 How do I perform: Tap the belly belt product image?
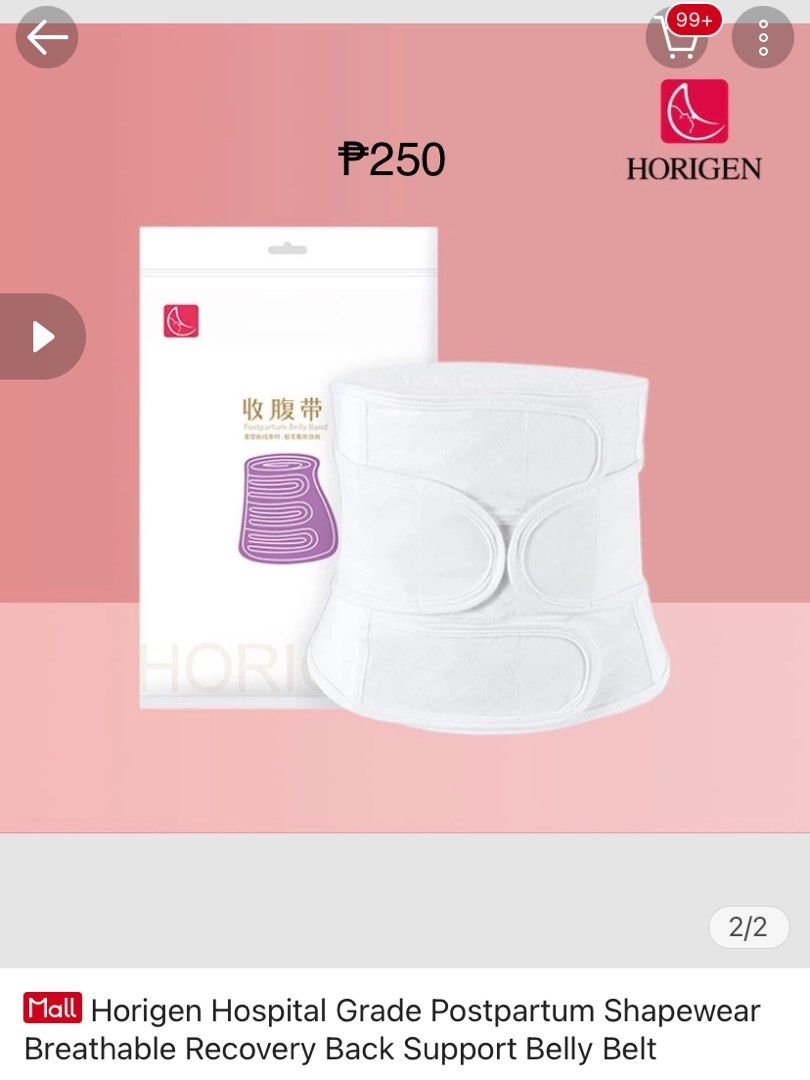pyautogui.click(x=480, y=540)
